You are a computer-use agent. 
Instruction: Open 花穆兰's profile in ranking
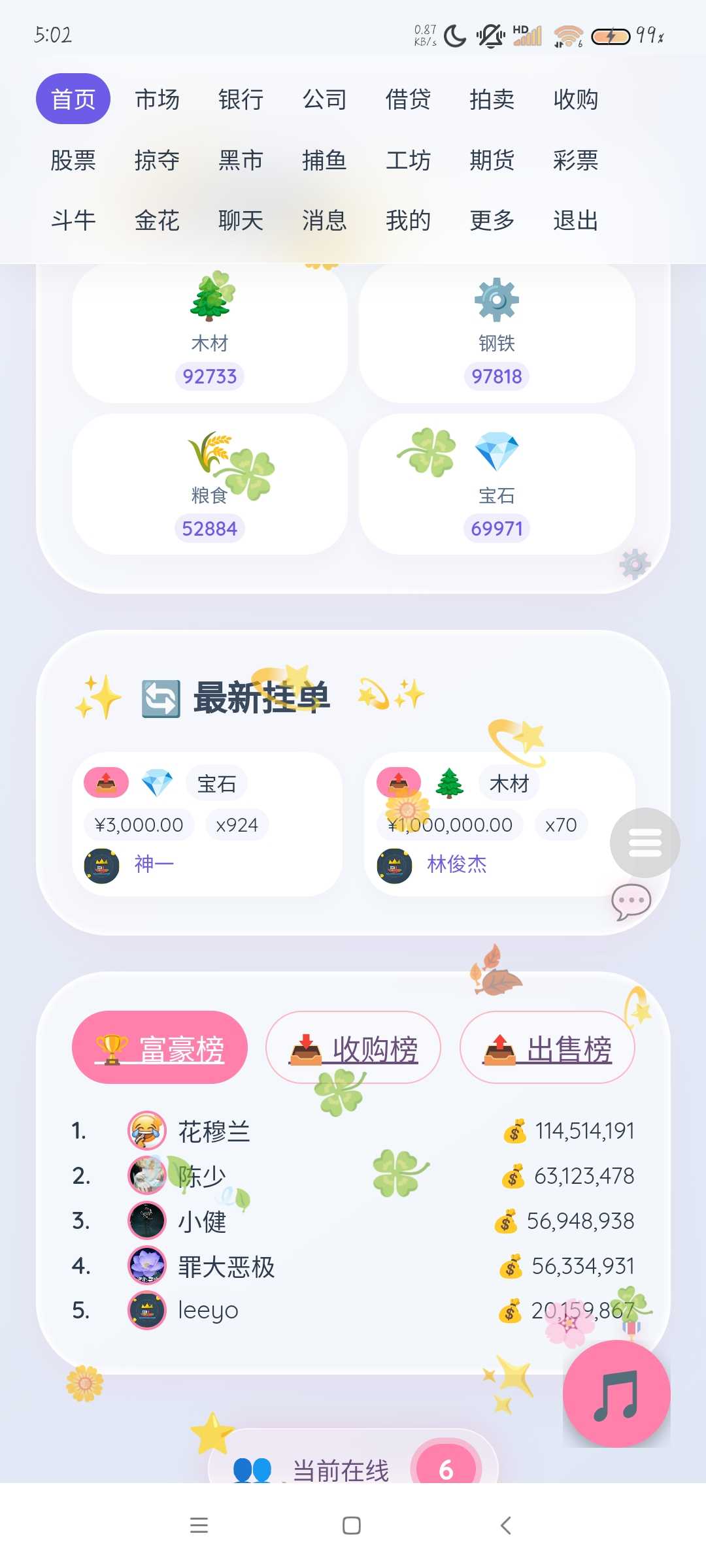(x=213, y=1131)
